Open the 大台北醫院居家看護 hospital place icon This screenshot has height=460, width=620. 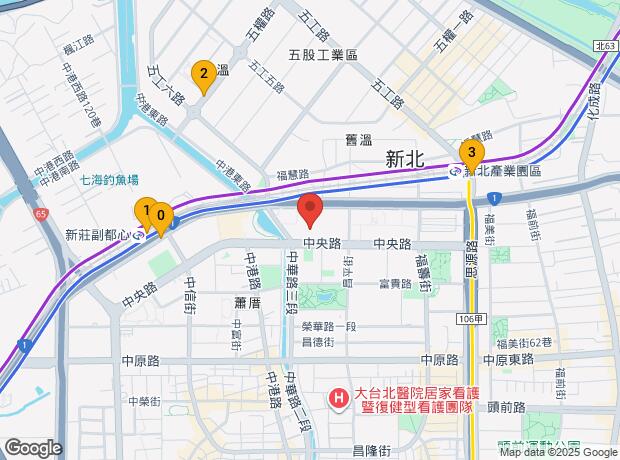click(x=338, y=399)
